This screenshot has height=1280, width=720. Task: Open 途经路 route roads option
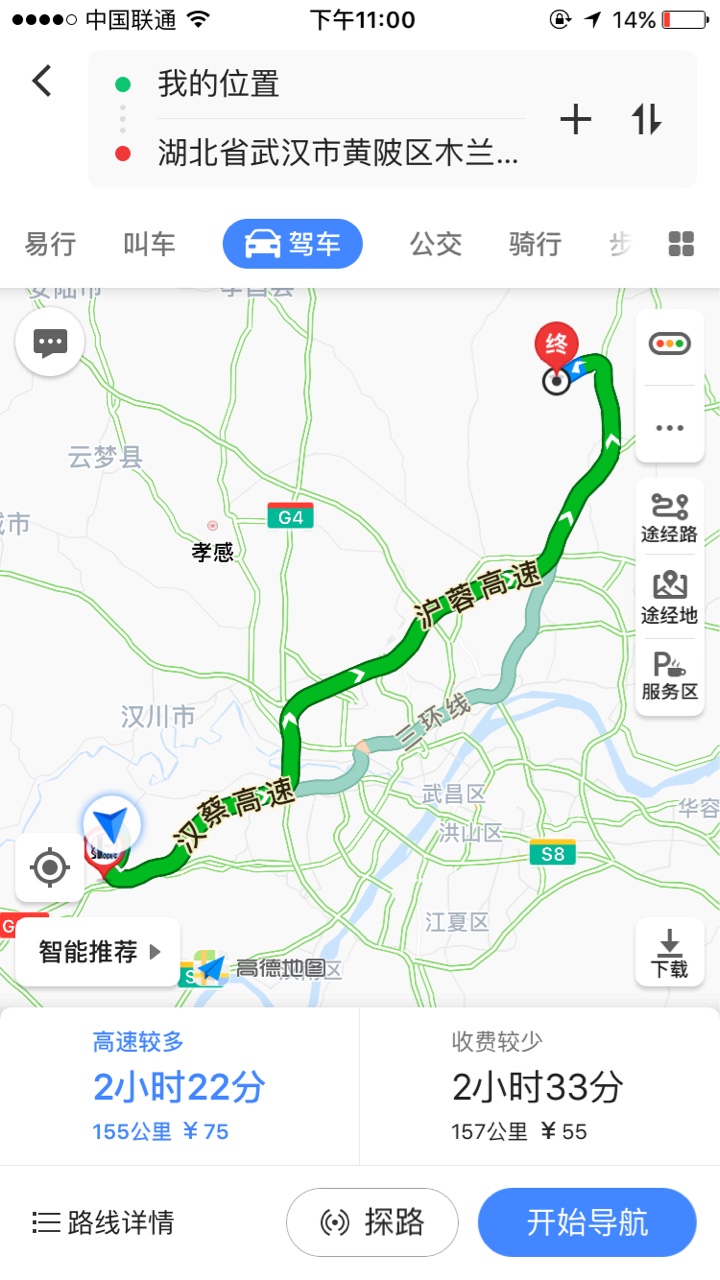669,518
